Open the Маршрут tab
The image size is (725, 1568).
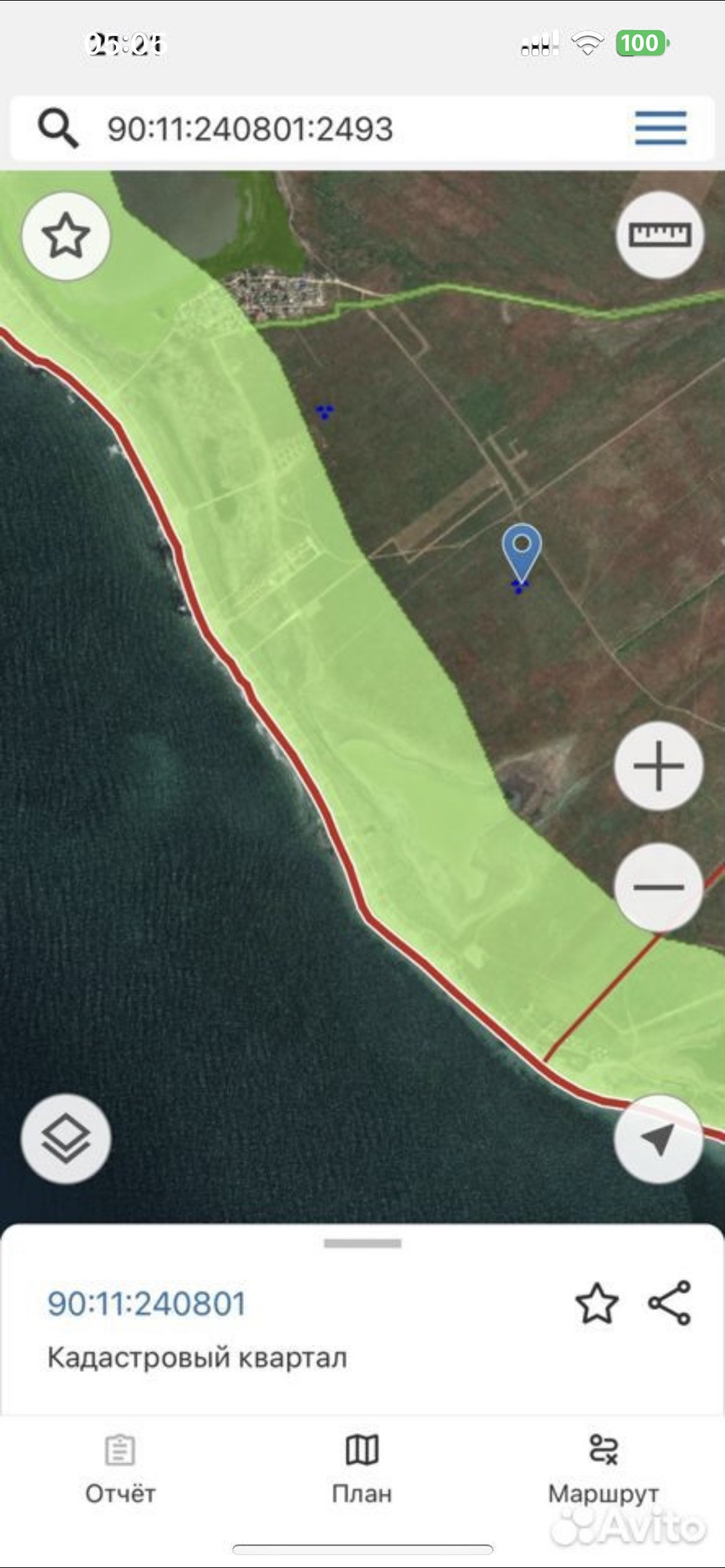pyautogui.click(x=603, y=1469)
